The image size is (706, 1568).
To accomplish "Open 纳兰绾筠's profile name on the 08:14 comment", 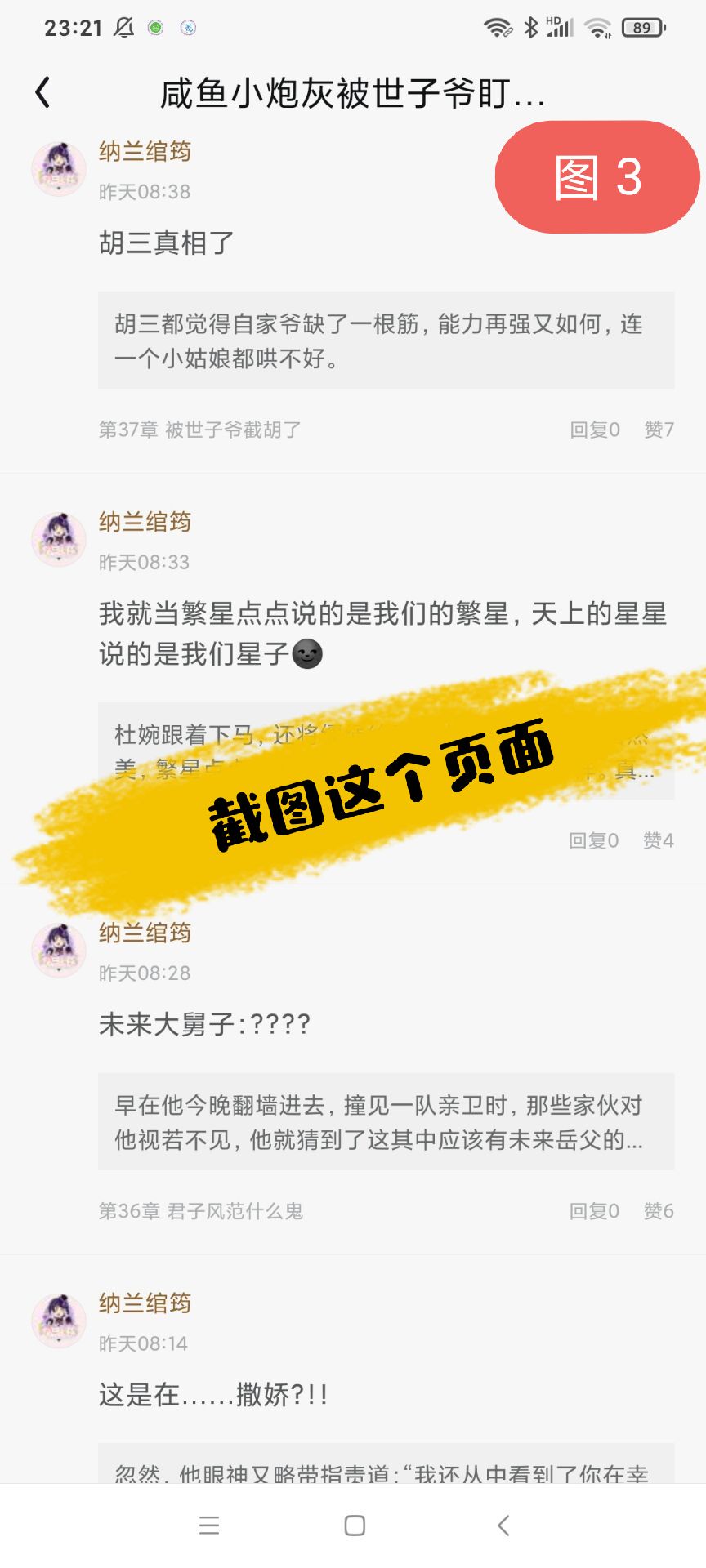I will (145, 1303).
